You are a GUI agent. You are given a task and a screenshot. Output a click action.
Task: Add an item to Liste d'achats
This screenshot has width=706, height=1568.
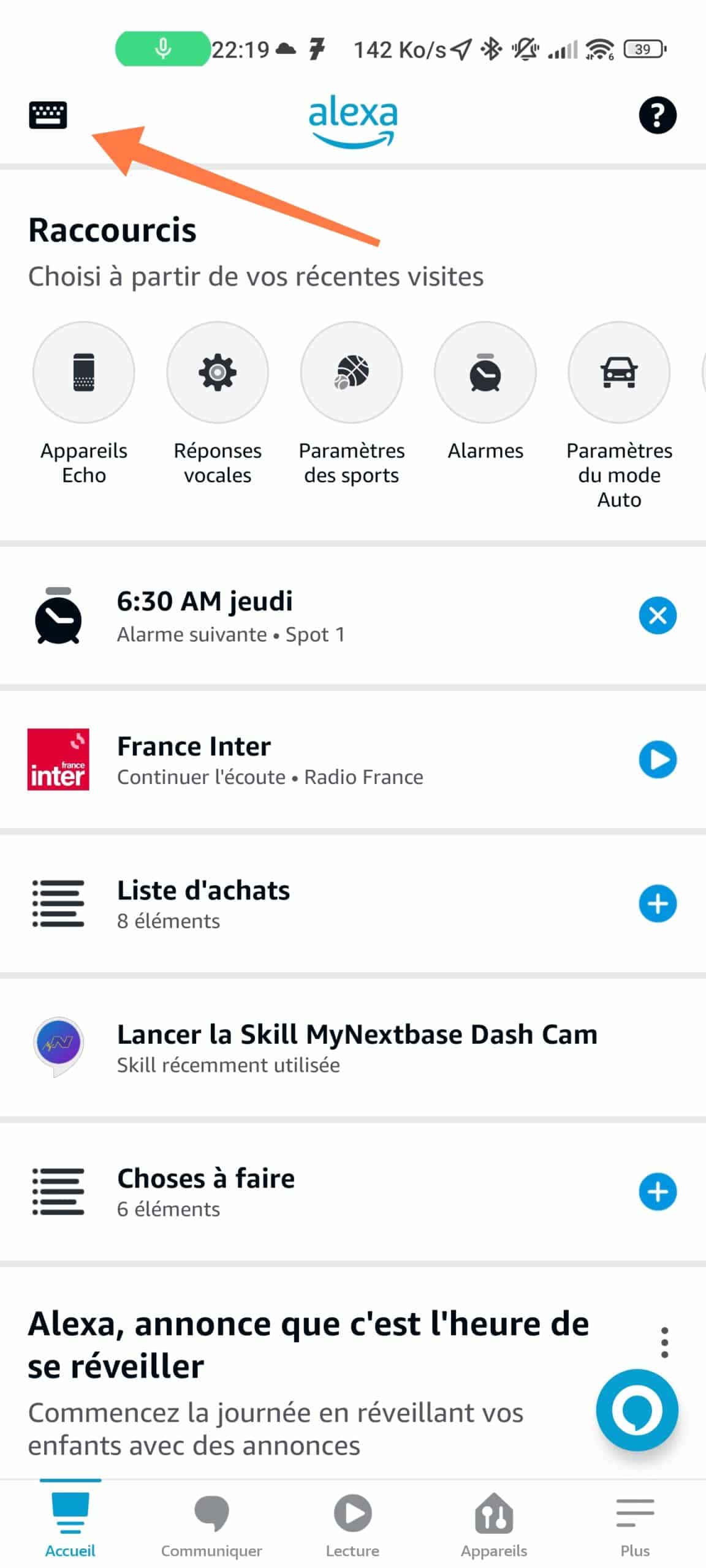658,903
